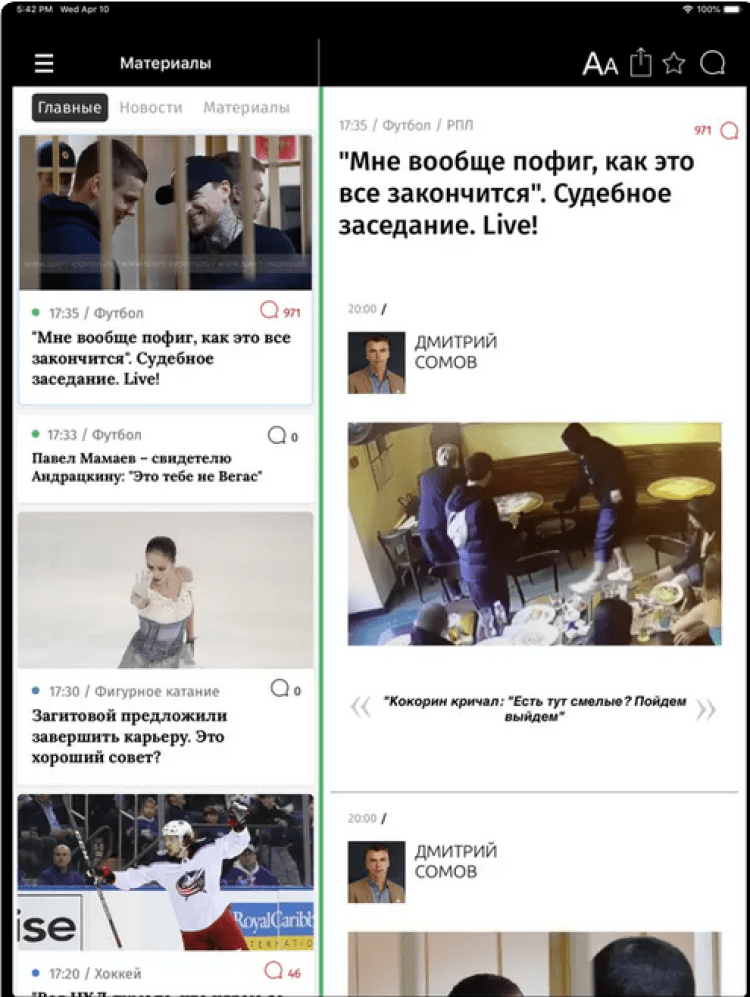Show previous photo in the gallery
Screen dimensions: 750x997
(x=360, y=709)
